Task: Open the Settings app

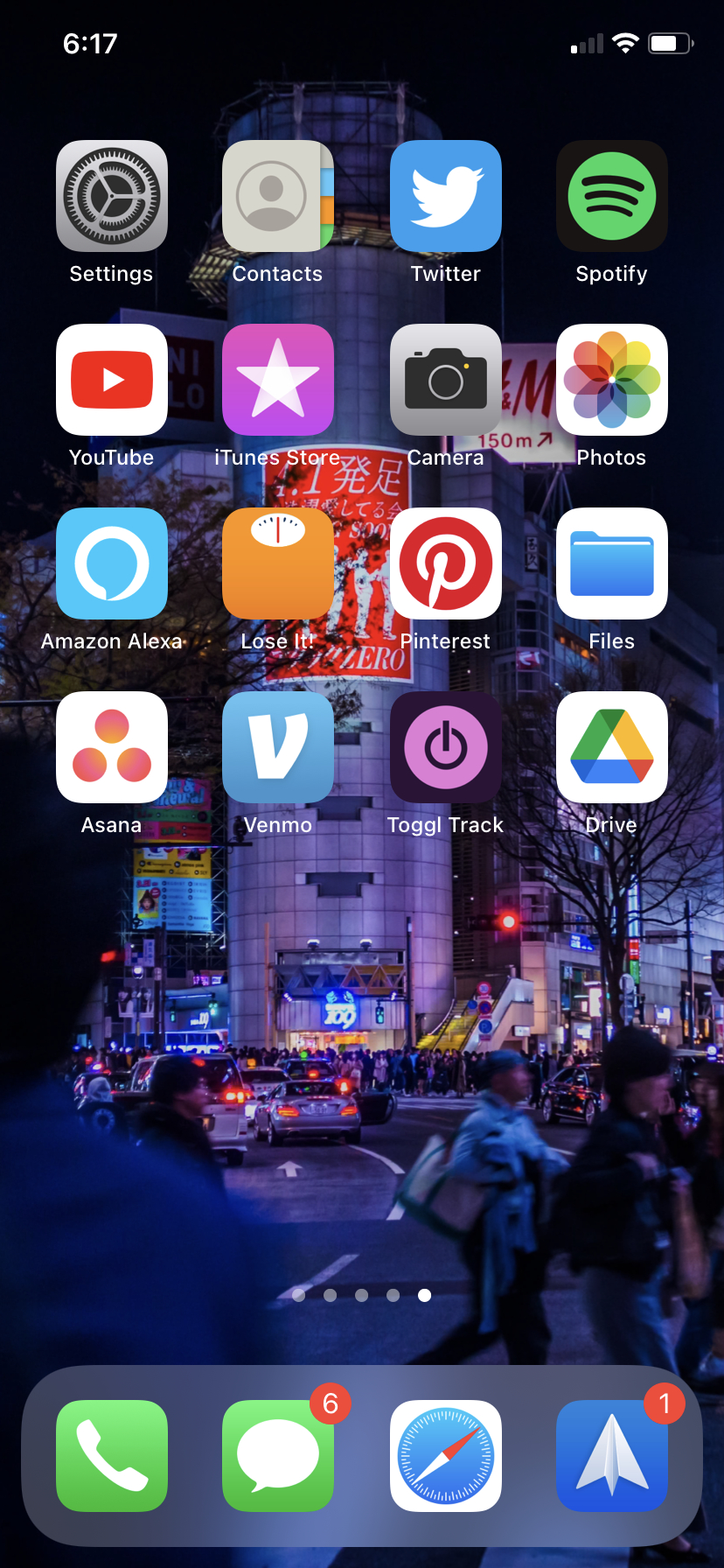Action: [112, 196]
